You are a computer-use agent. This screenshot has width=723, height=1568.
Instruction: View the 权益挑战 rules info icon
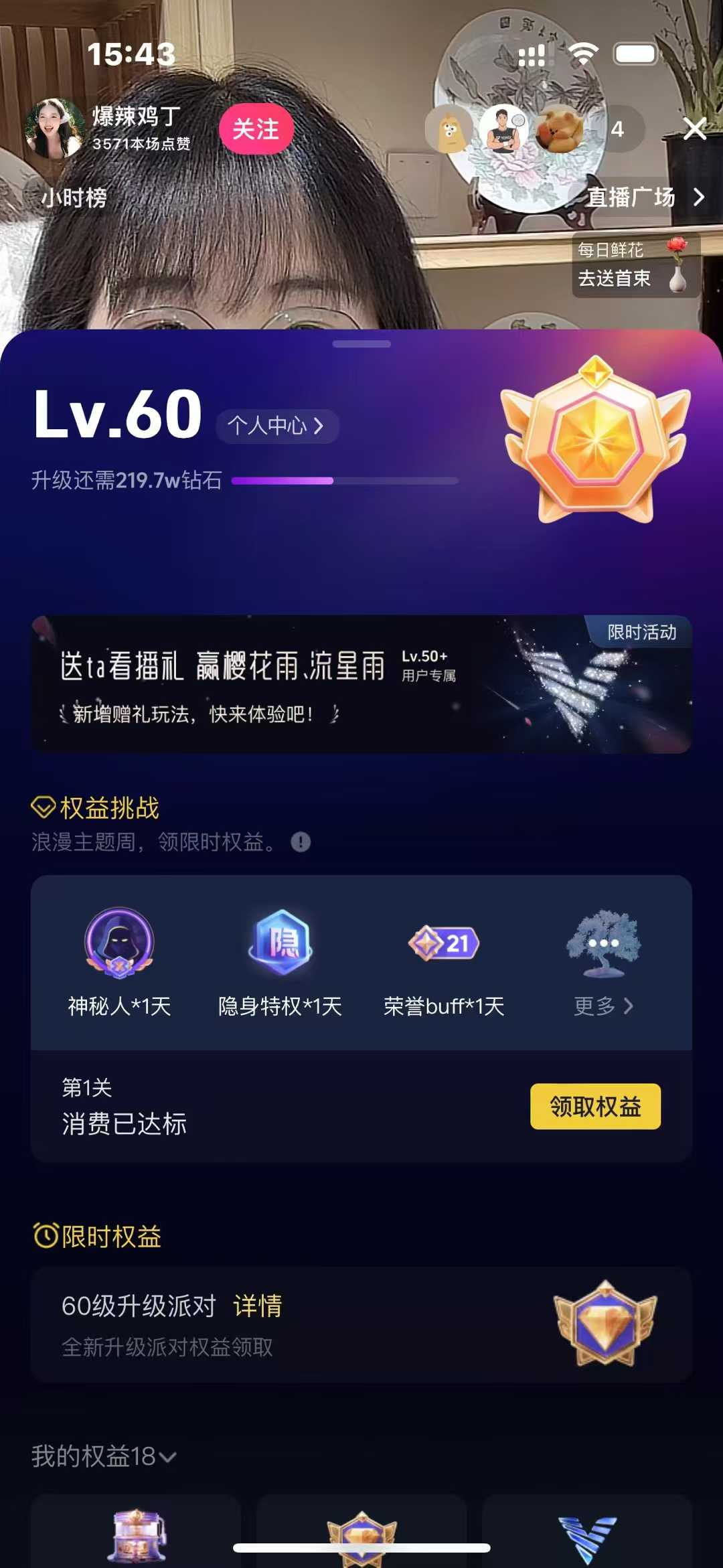coord(301,842)
